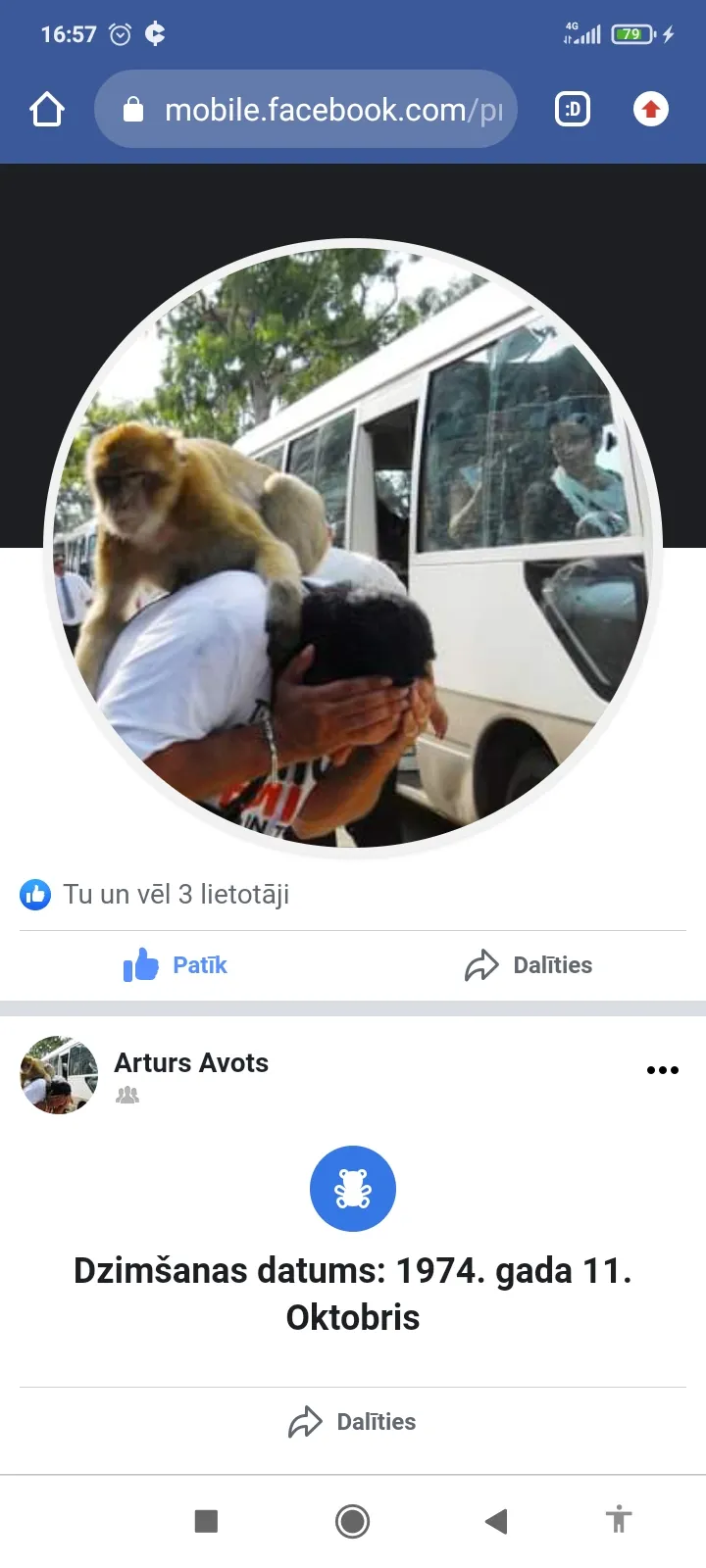This screenshot has height=1568, width=706.
Task: Tap Arturs Avots small avatar thumbnail
Action: point(59,1075)
